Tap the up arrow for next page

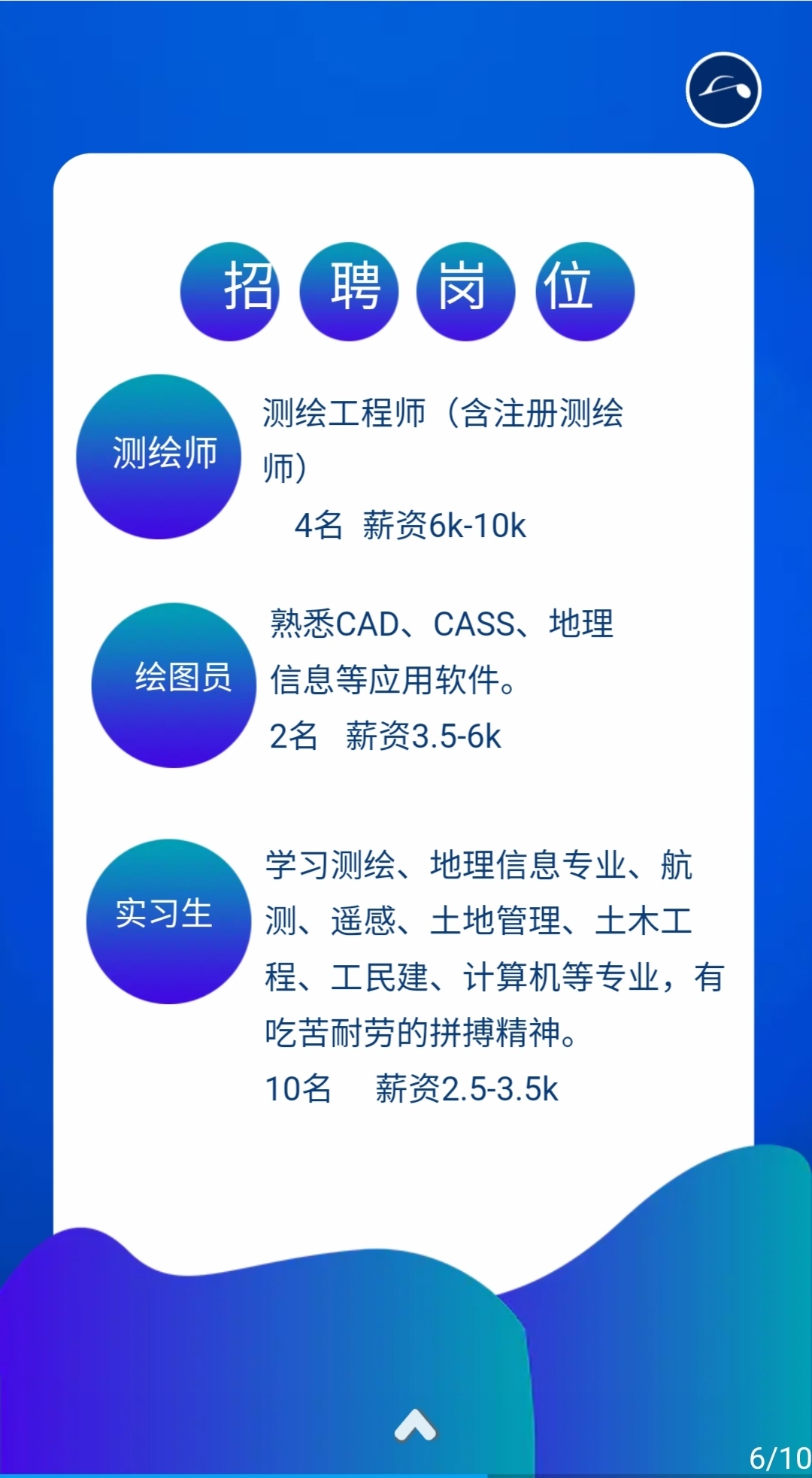(x=415, y=1425)
